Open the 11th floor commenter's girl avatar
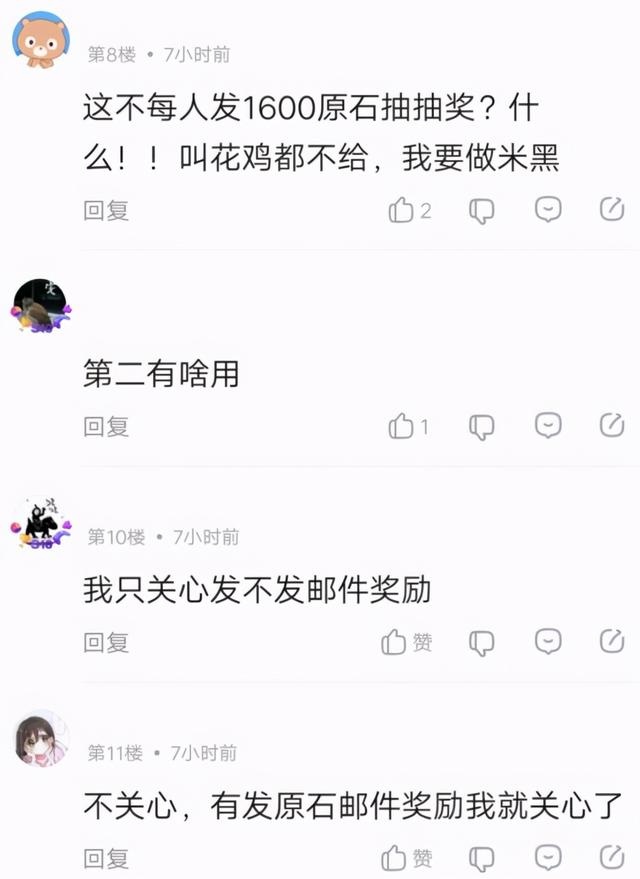Image resolution: width=640 pixels, height=879 pixels. [41, 739]
